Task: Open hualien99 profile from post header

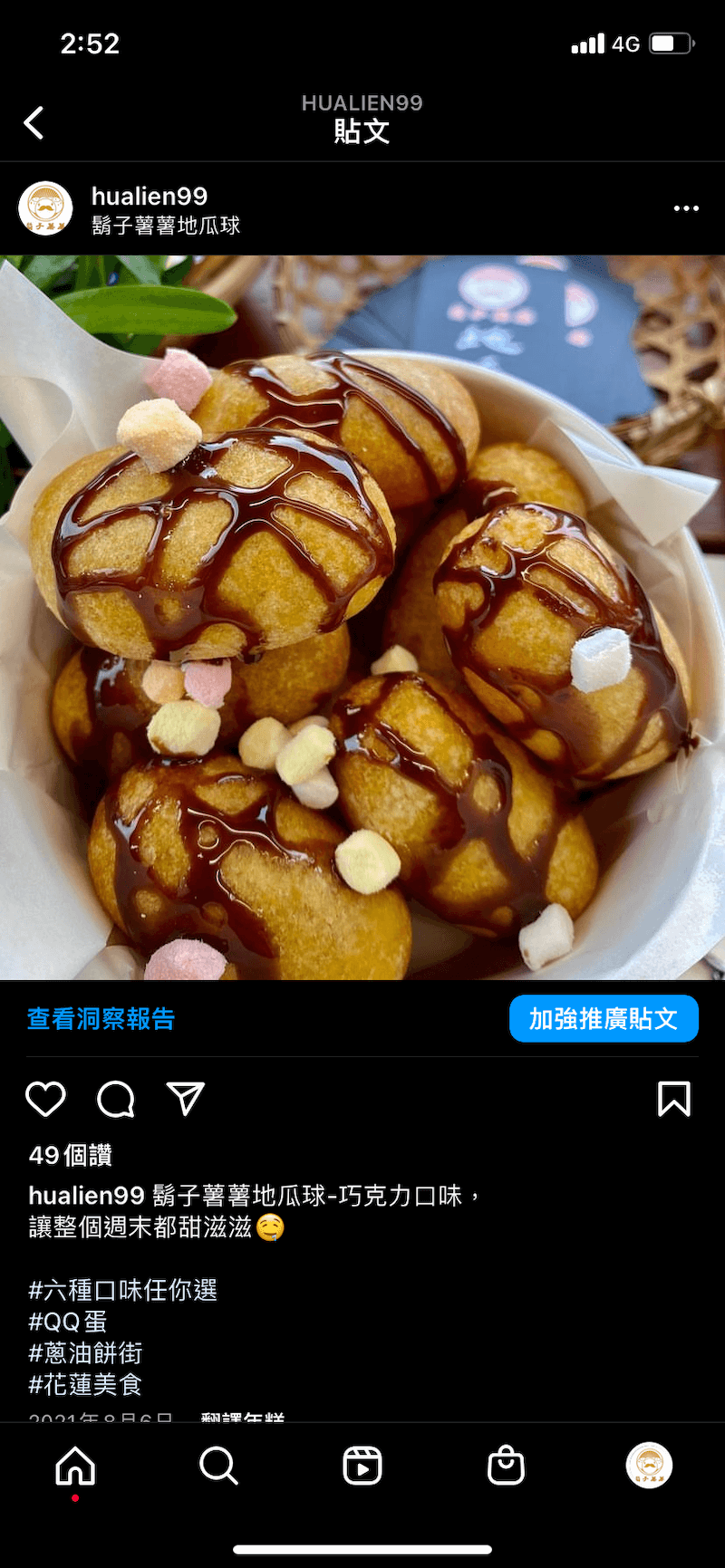Action: coord(150,197)
